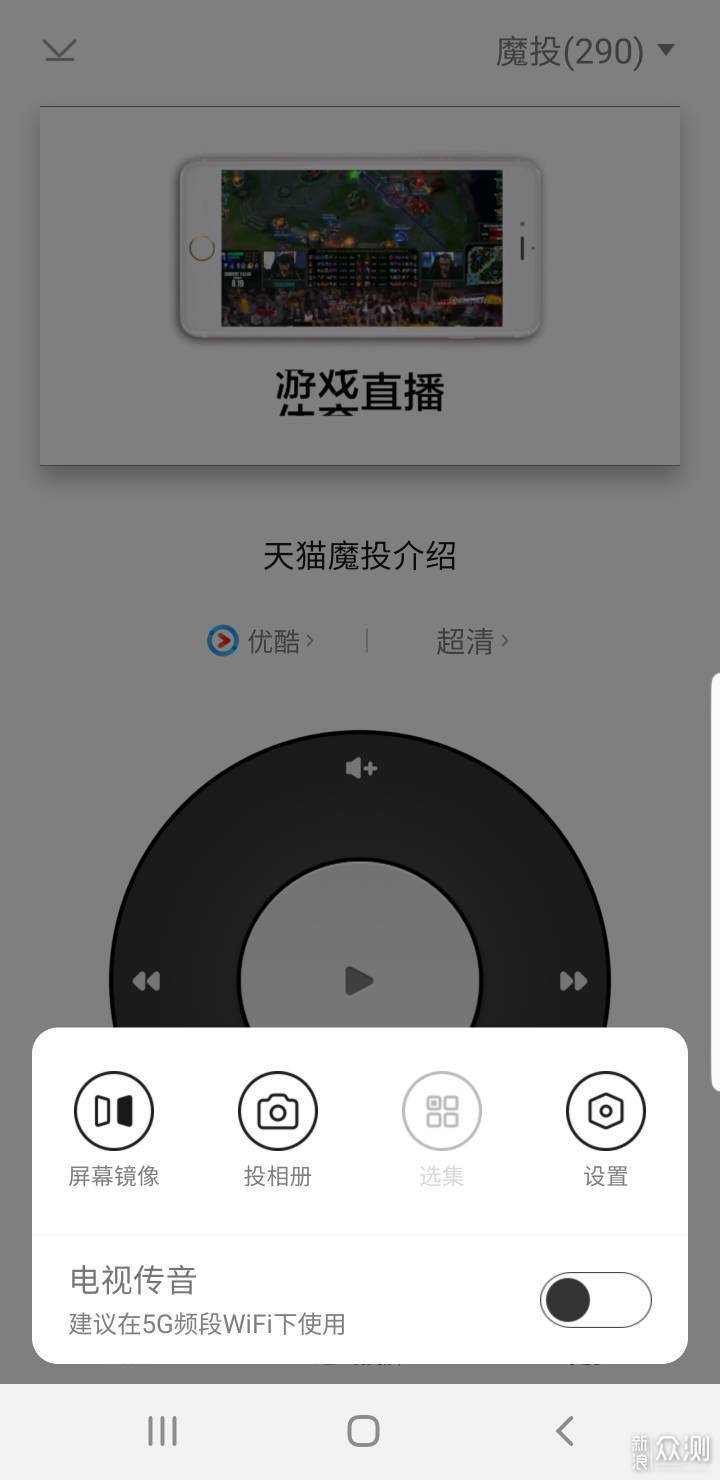
Task: Open 屏幕镜像 screen mirroring
Action: [114, 1111]
